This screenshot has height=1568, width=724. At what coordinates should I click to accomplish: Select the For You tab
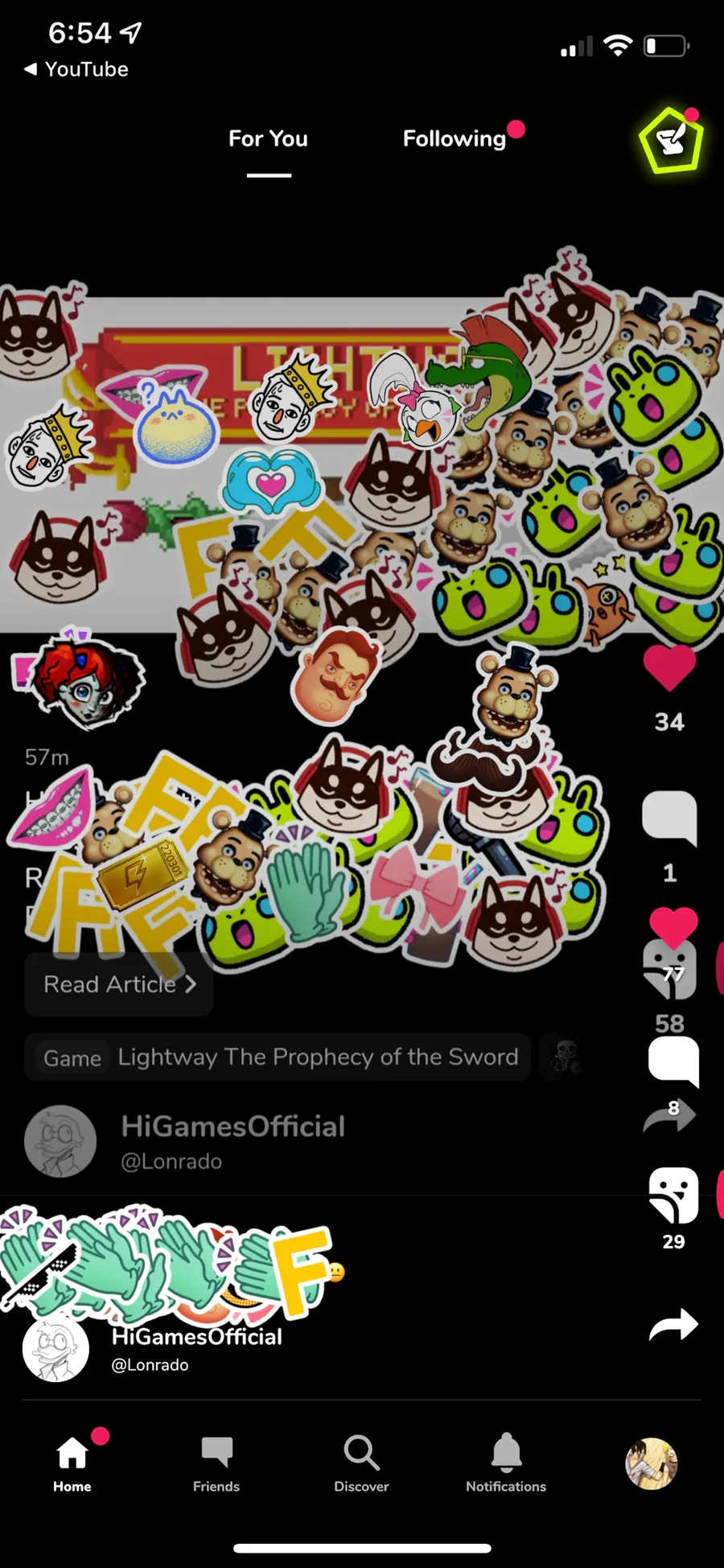(268, 138)
